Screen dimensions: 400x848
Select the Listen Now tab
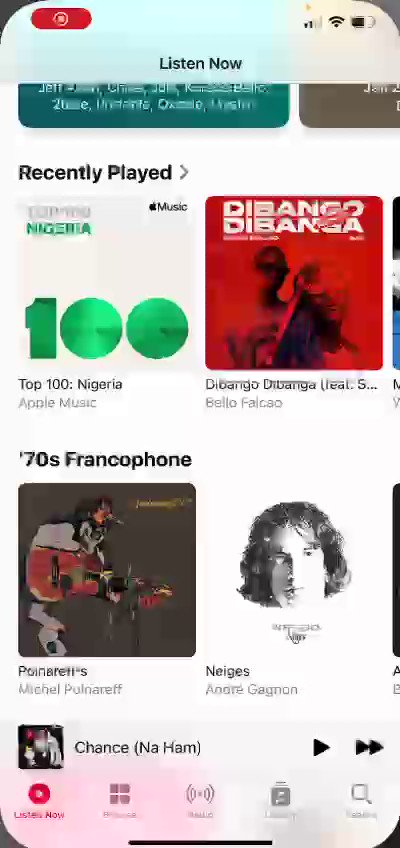(x=39, y=801)
